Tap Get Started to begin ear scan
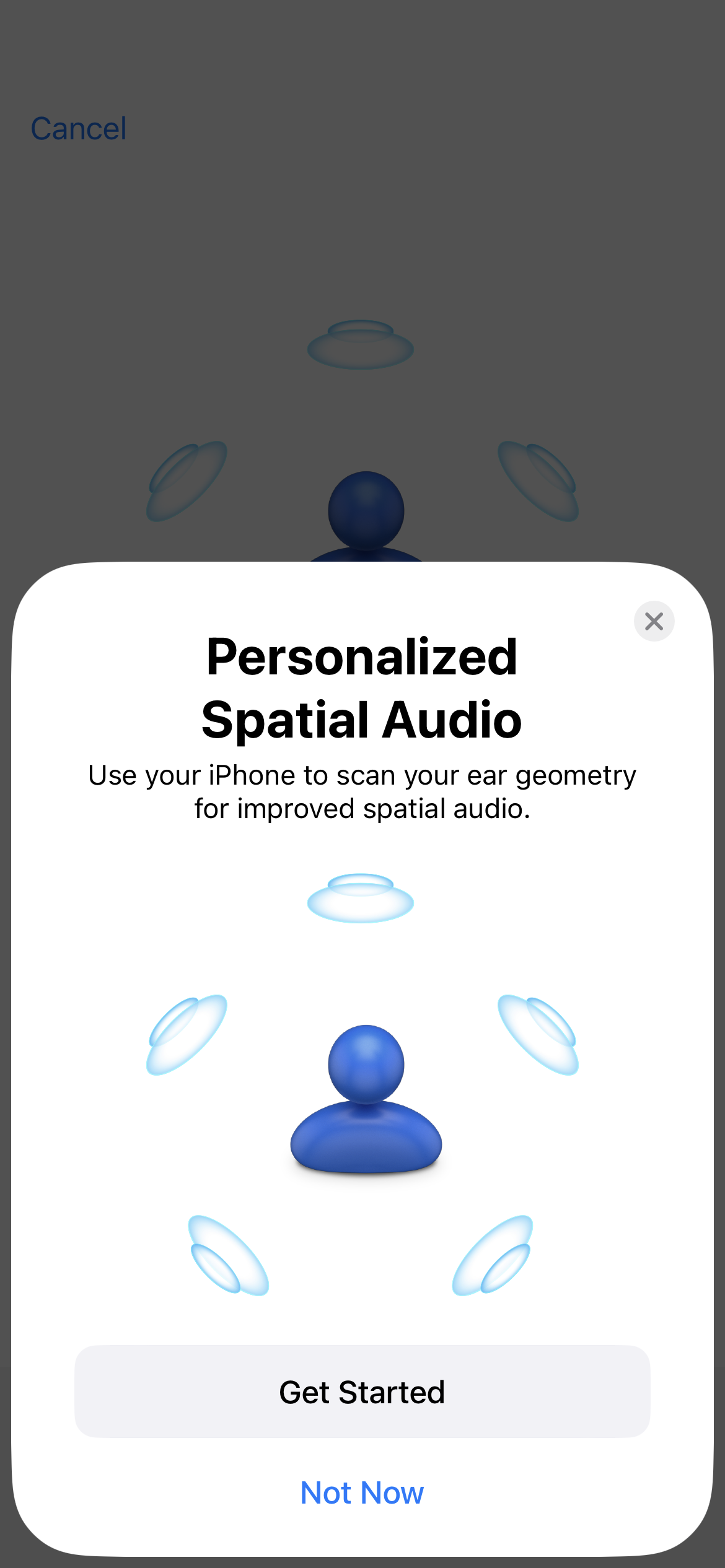Screen dimensions: 725x1568 [362, 1392]
